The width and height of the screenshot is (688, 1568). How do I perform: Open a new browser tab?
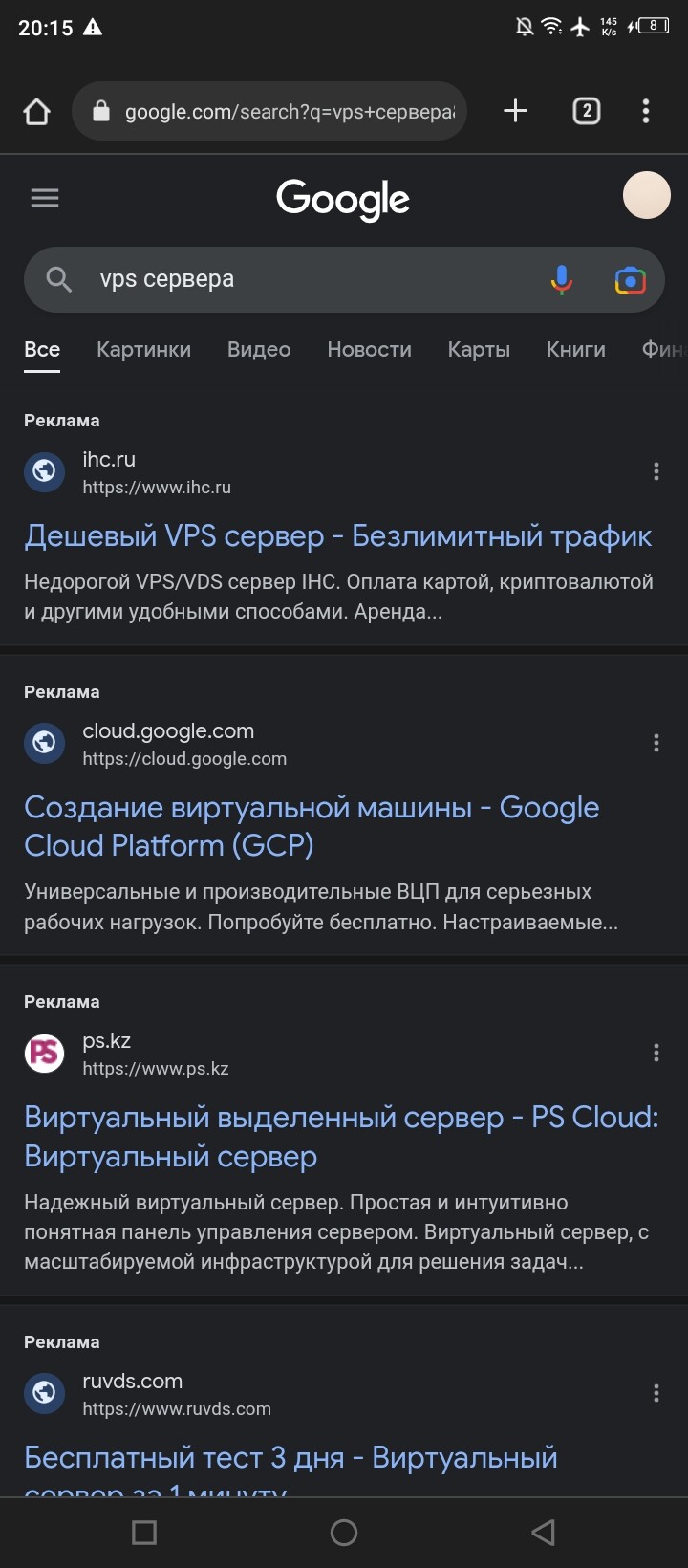[515, 111]
